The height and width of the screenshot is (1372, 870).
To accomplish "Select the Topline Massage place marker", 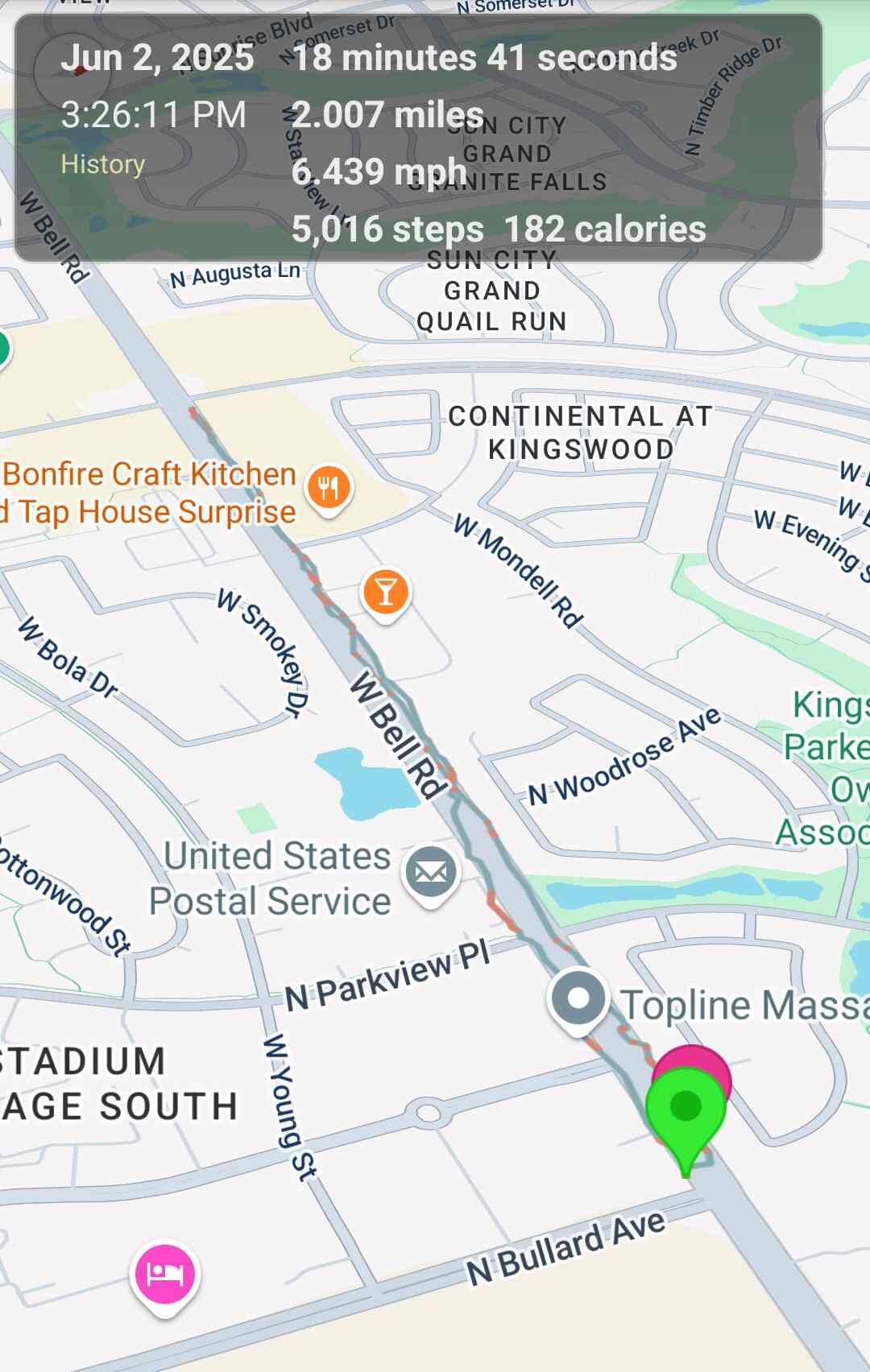I will click(577, 998).
